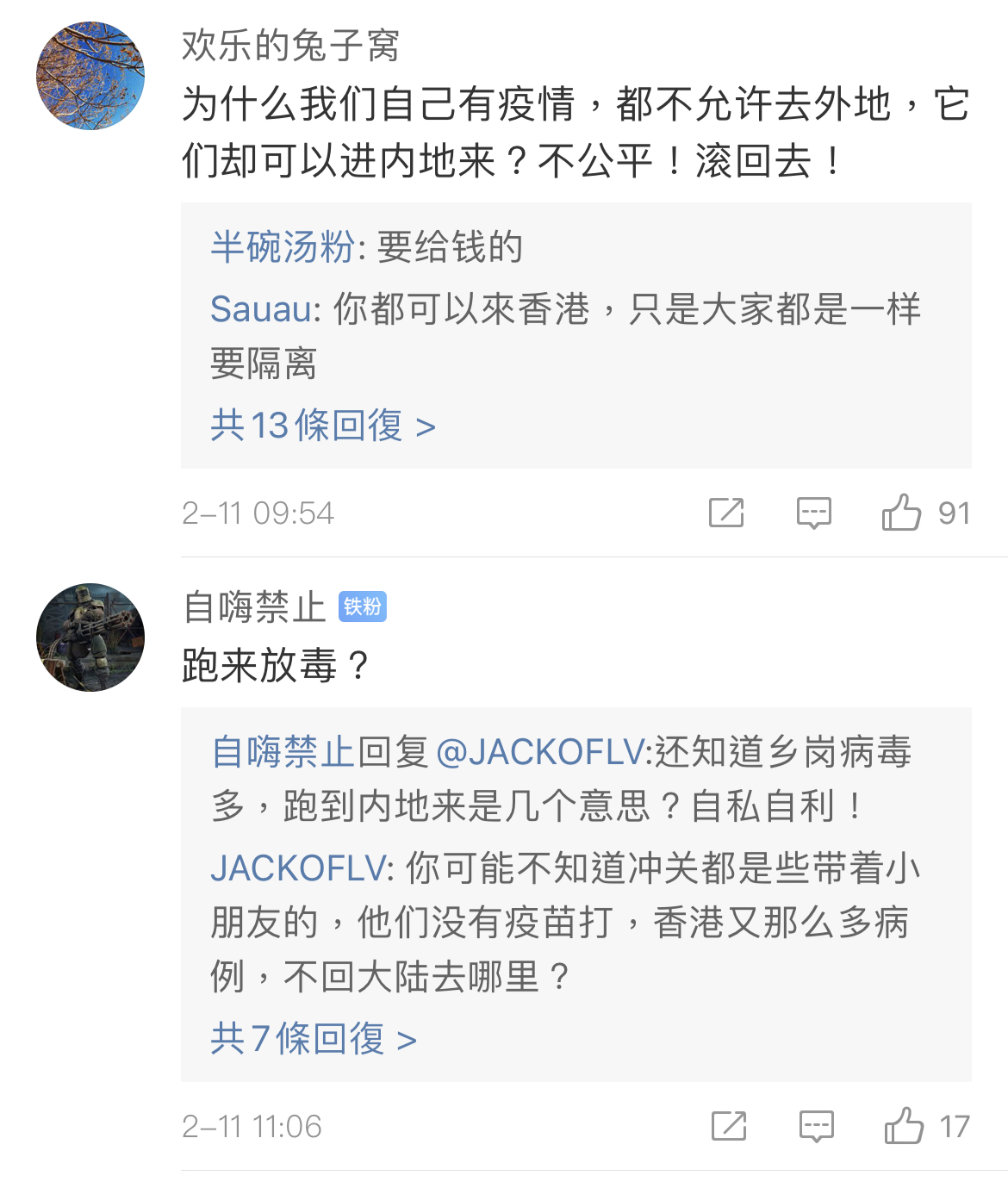
Task: Open 自嗨禁止's profile avatar
Action: [90, 637]
